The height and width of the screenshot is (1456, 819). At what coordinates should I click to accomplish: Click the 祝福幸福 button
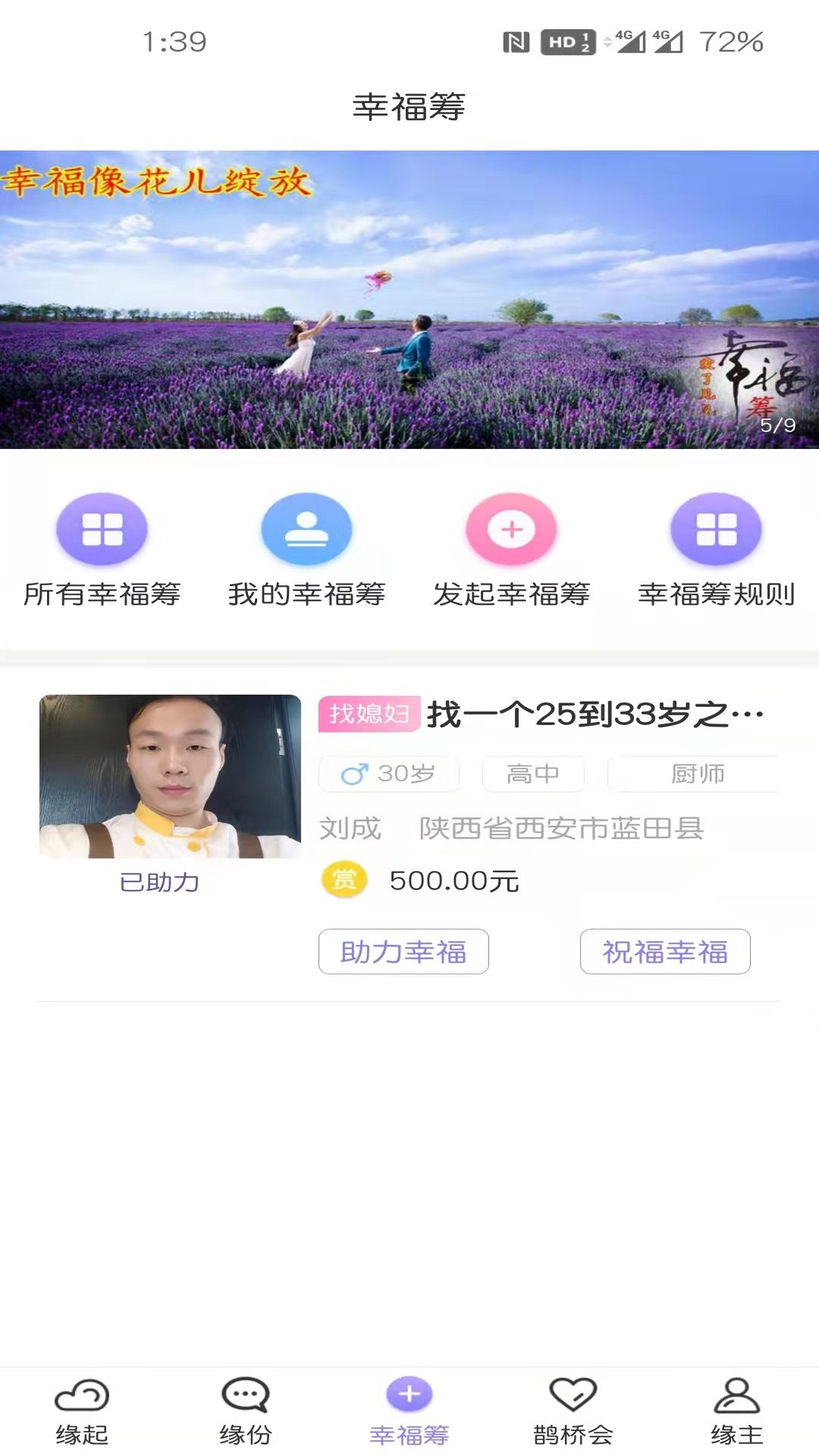[x=664, y=952]
